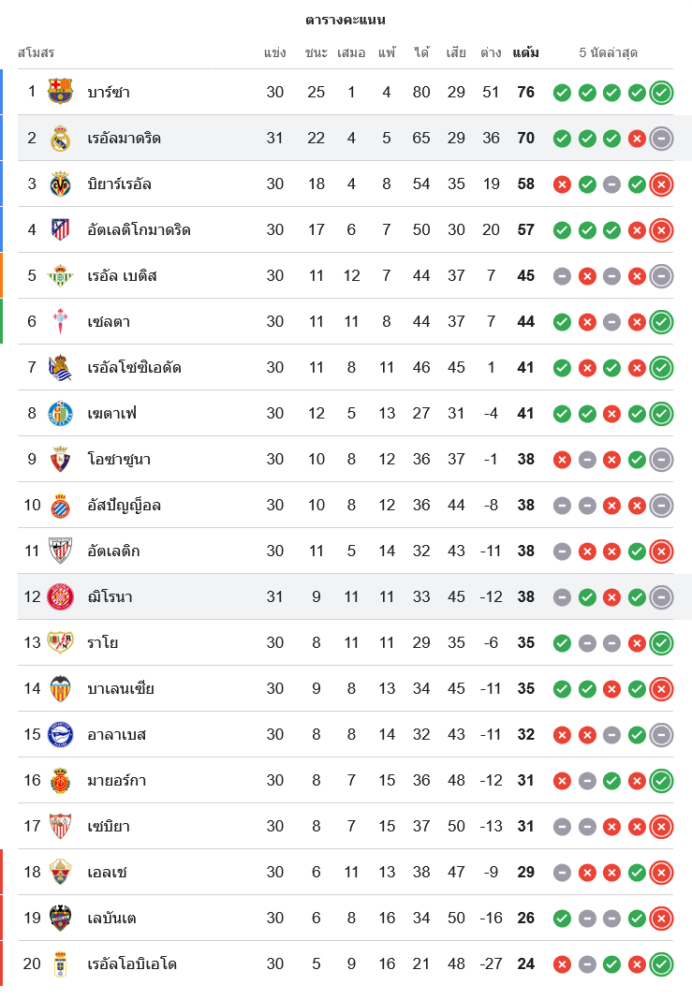Tap the อัสปัญญ็อล row
The image size is (692, 1000).
tap(124, 506)
